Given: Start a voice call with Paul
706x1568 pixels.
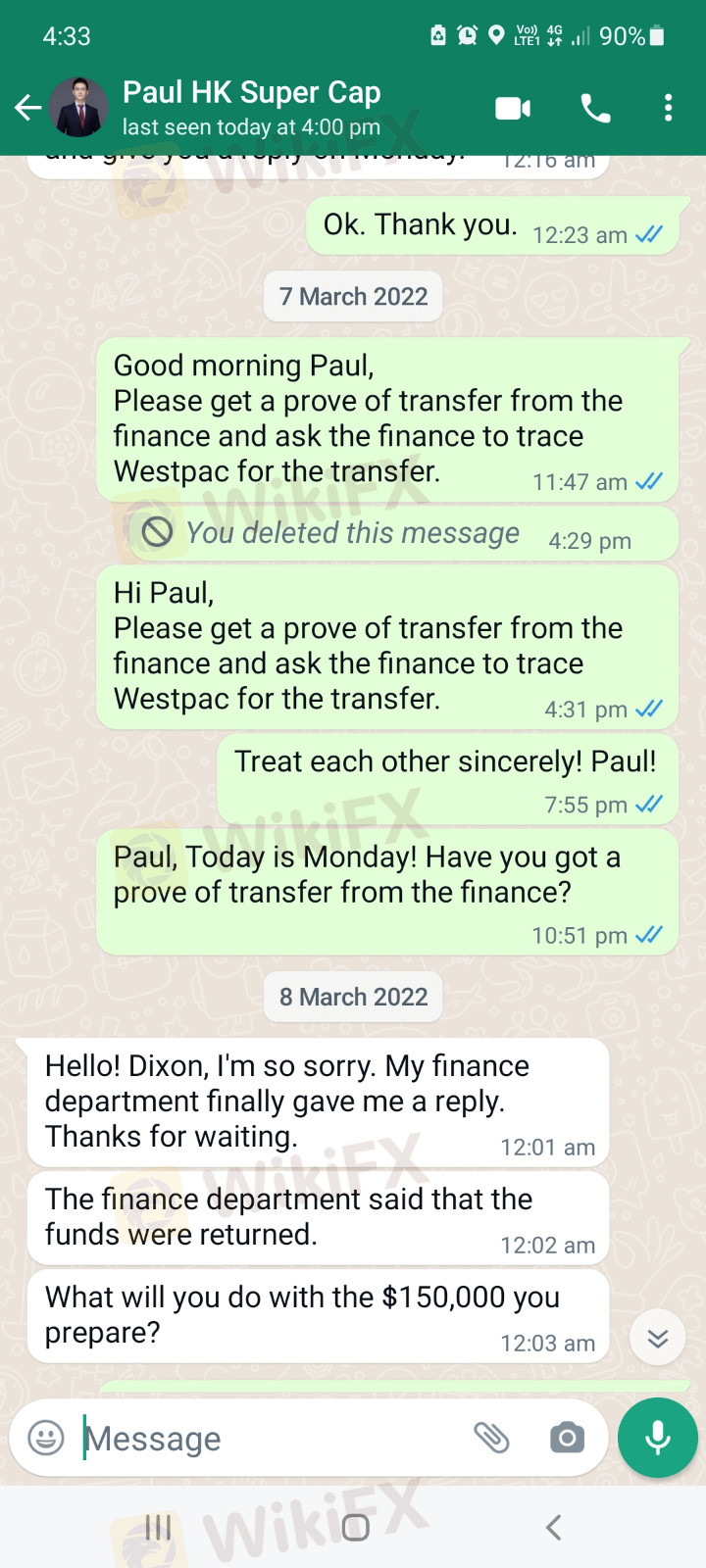Looking at the screenshot, I should [x=595, y=108].
